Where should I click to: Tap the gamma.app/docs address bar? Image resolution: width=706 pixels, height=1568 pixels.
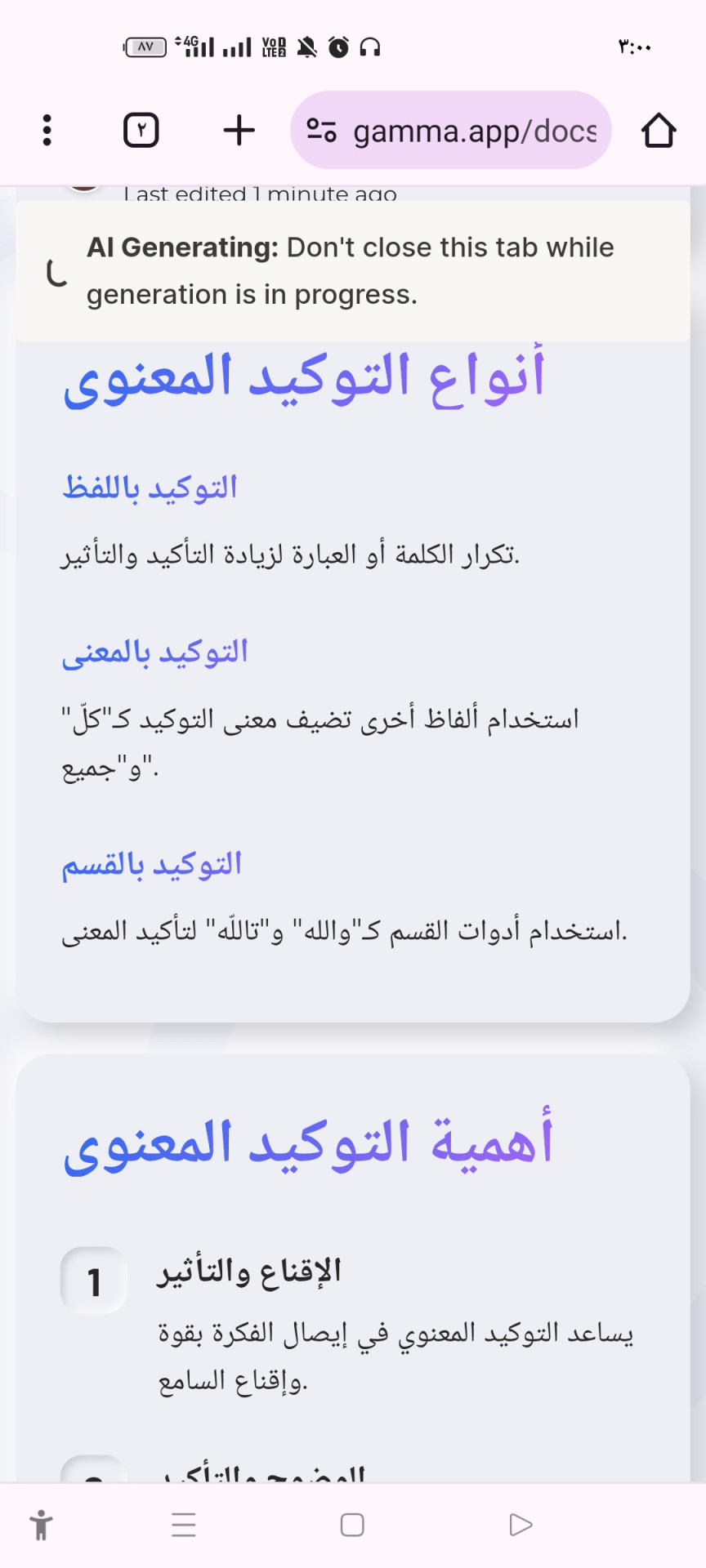click(x=450, y=131)
